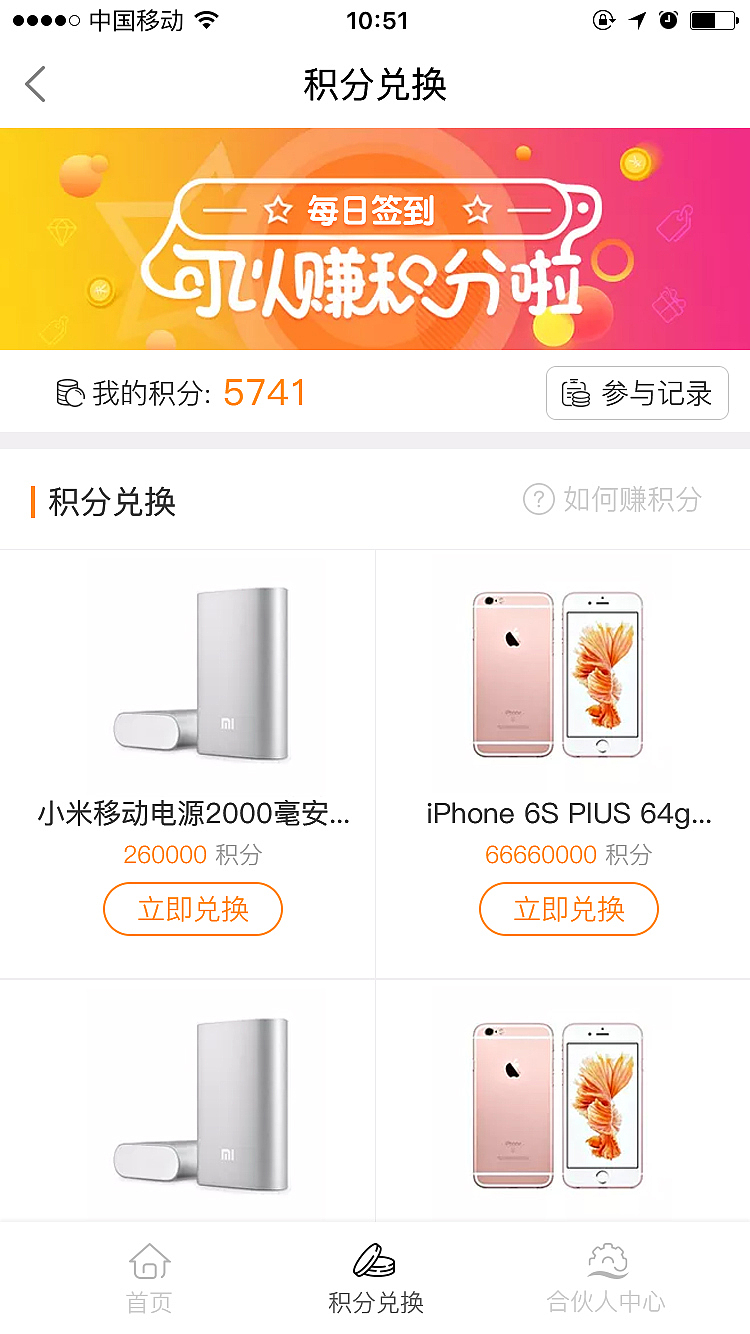Image resolution: width=750 pixels, height=1334 pixels.
Task: Tap the 积分兑换 coins tab icon
Action: [374, 1263]
